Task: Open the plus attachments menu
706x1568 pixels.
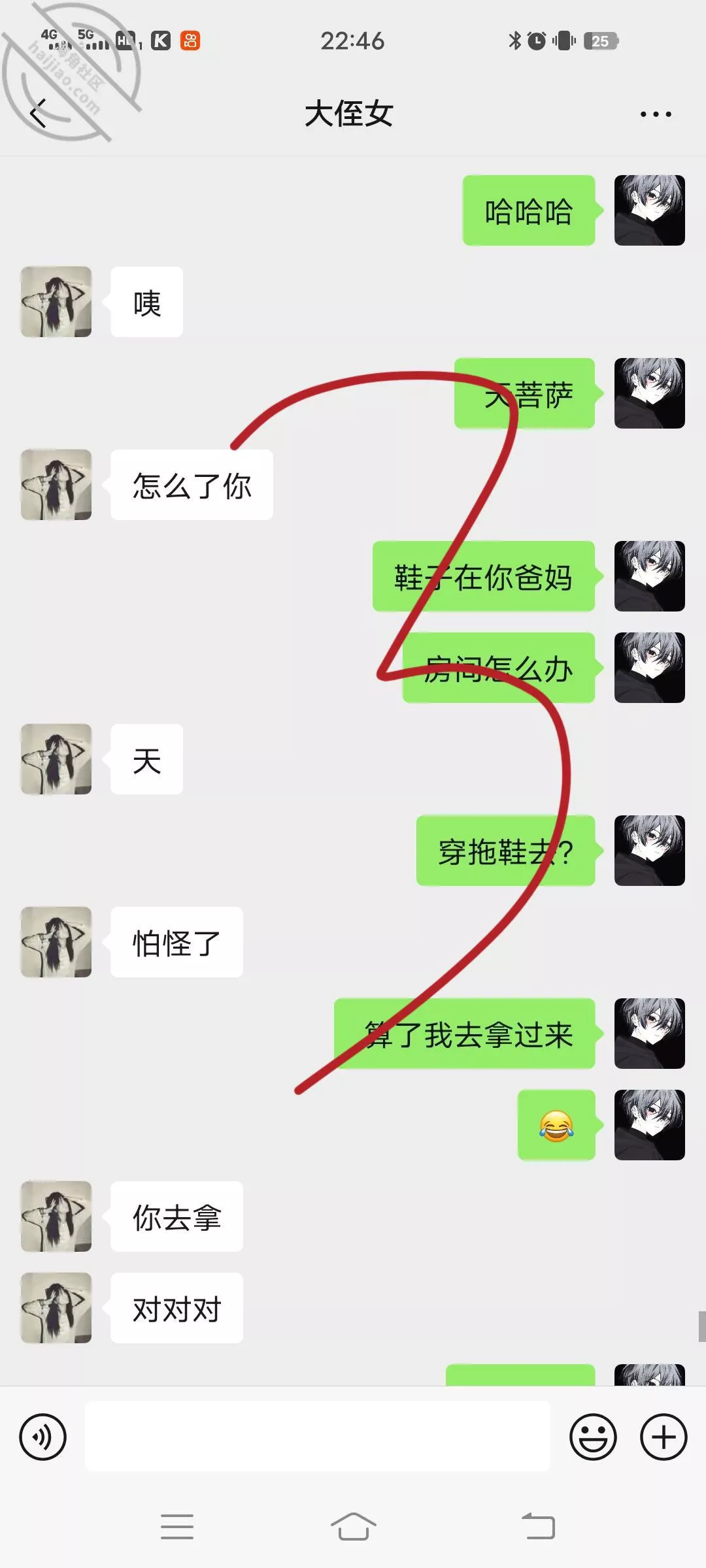Action: point(663,1437)
